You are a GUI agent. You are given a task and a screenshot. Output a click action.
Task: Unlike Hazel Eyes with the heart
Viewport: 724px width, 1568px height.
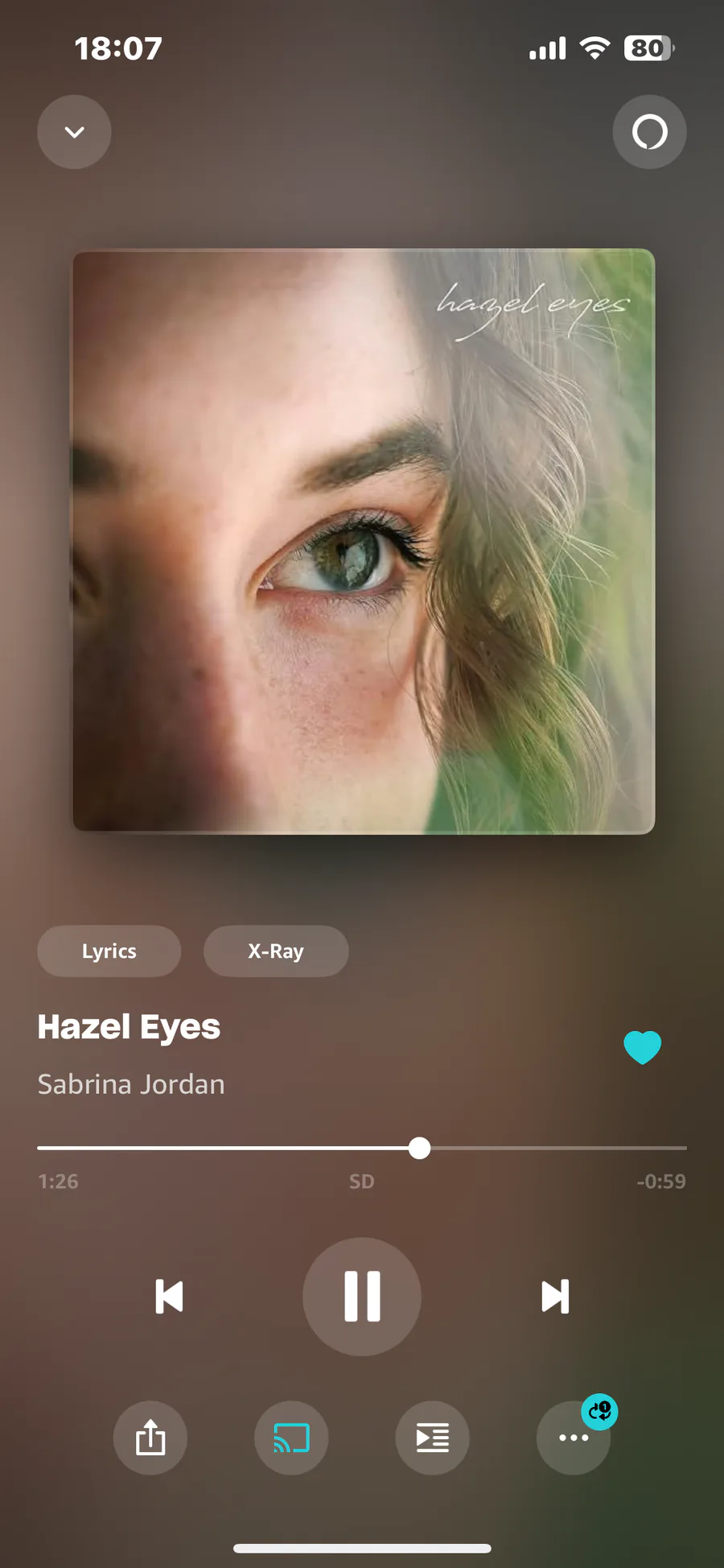coord(643,1047)
